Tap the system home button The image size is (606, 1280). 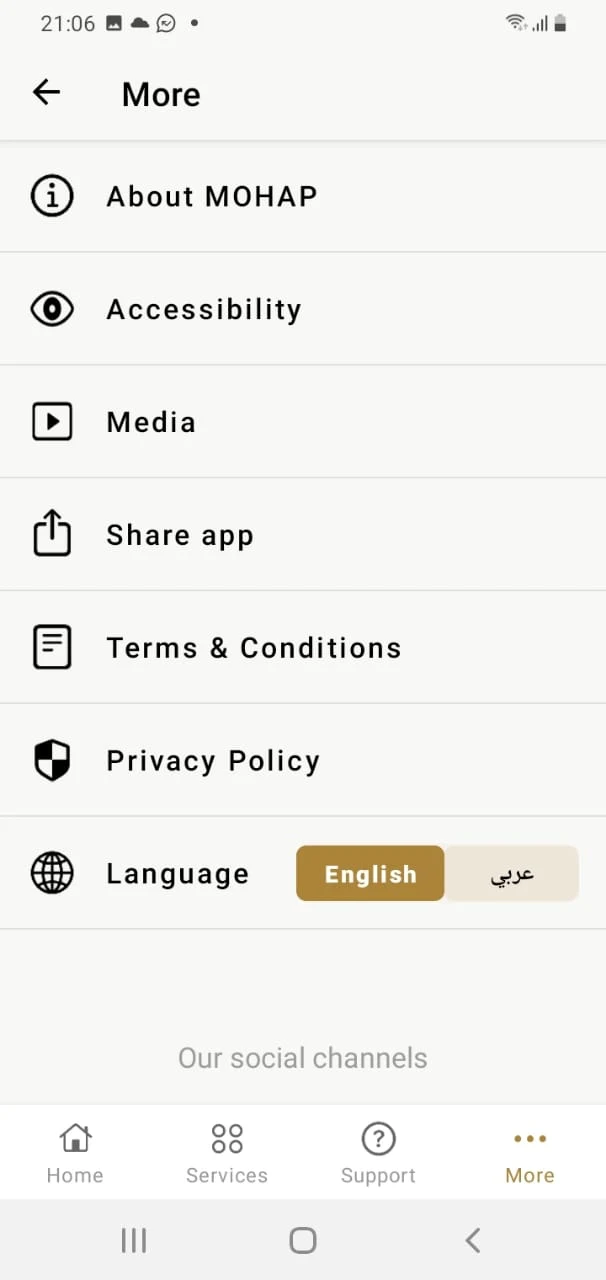tap(303, 1241)
